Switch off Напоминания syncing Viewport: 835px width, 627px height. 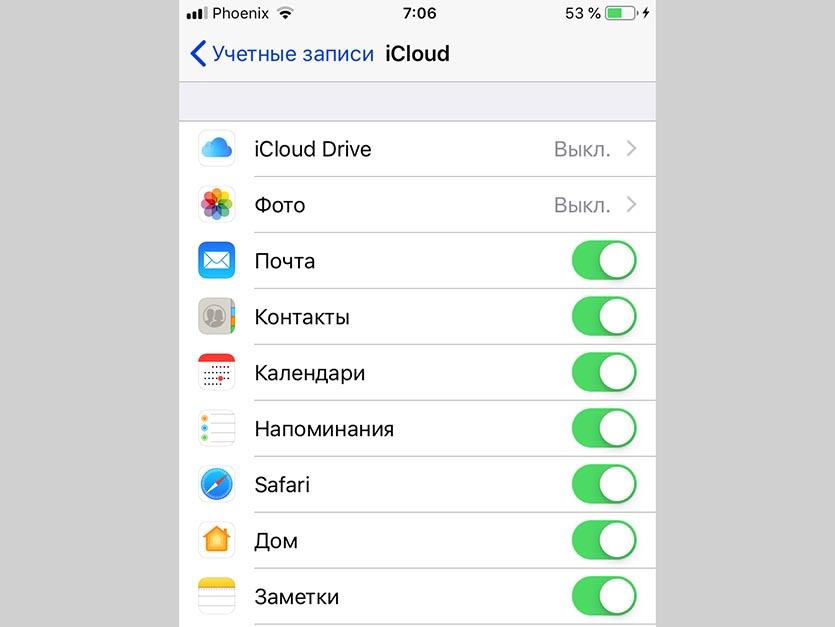click(x=604, y=429)
